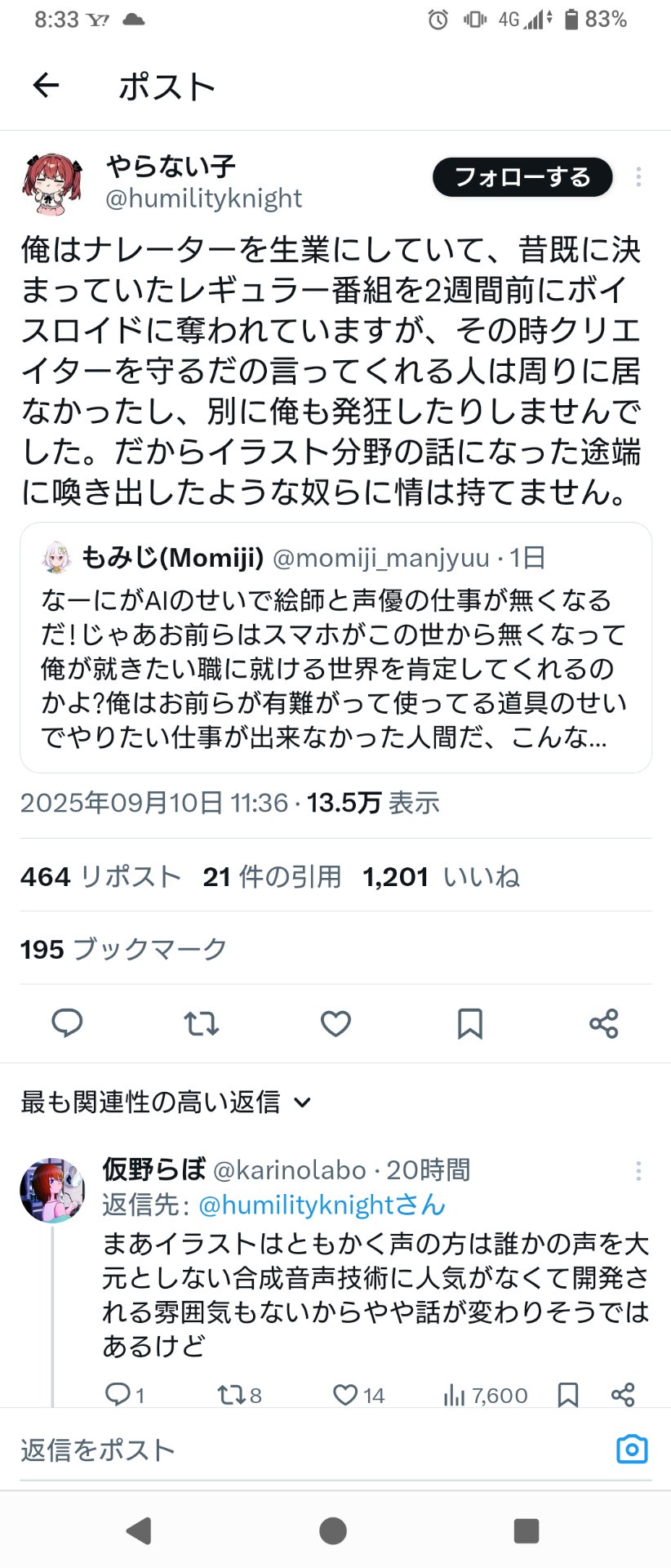Open camera icon in reply bar

tap(632, 1449)
